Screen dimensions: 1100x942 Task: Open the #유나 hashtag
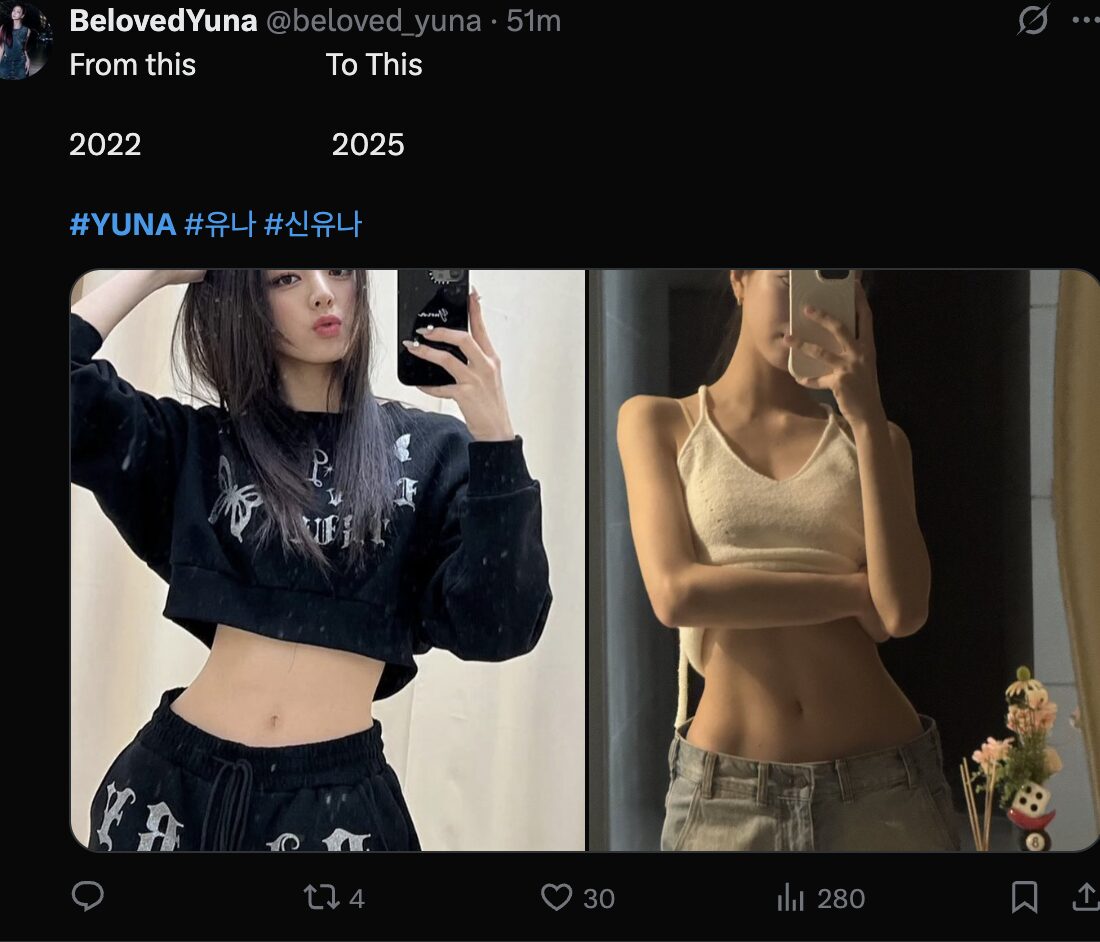click(x=219, y=224)
